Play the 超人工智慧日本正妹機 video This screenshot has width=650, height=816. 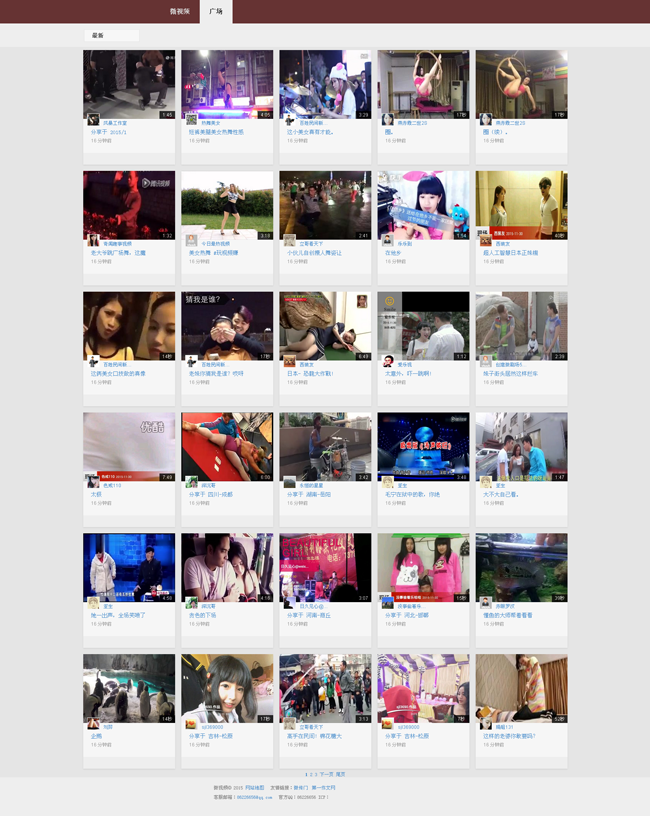[x=510, y=253]
